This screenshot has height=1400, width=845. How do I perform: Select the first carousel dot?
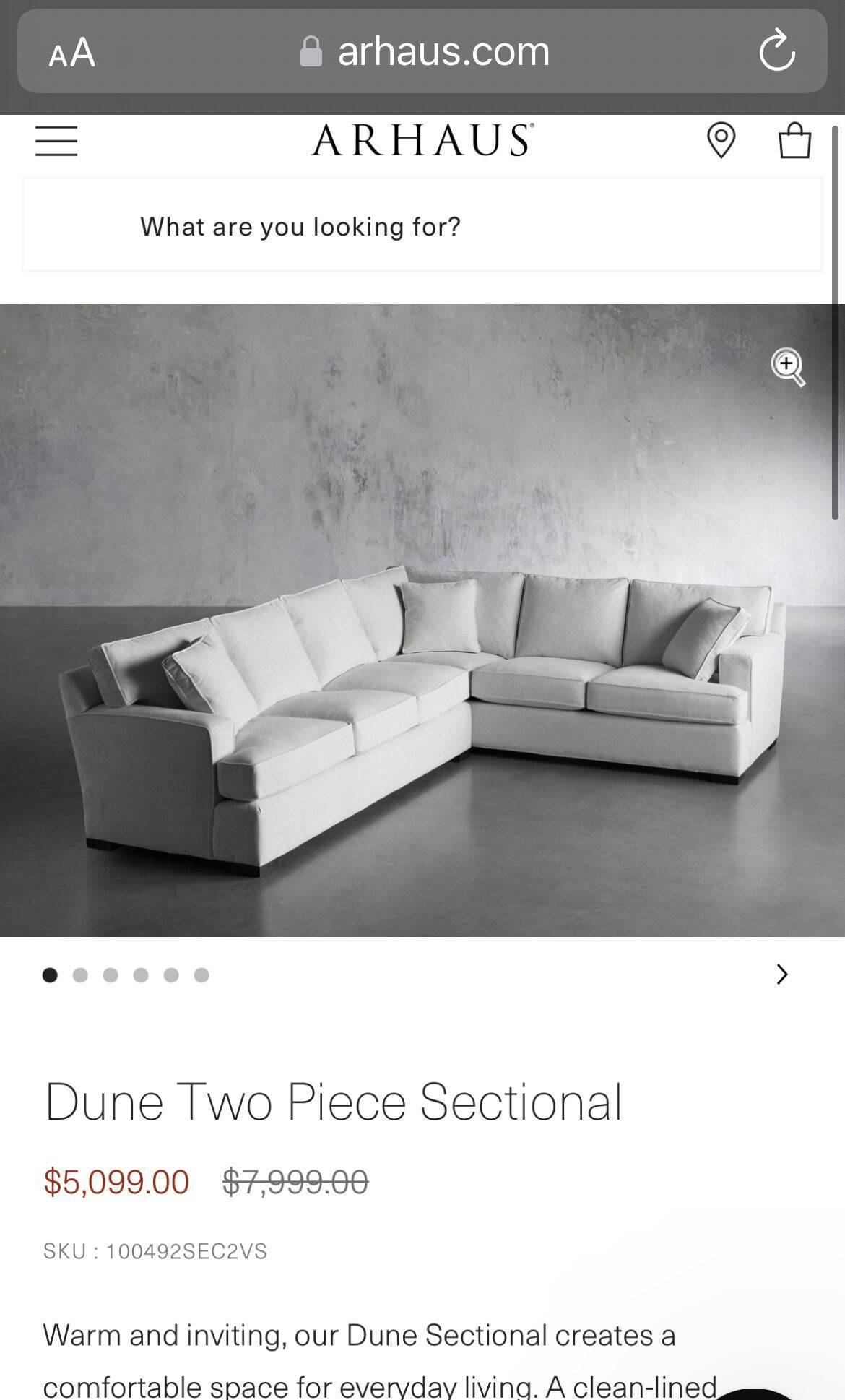click(49, 975)
